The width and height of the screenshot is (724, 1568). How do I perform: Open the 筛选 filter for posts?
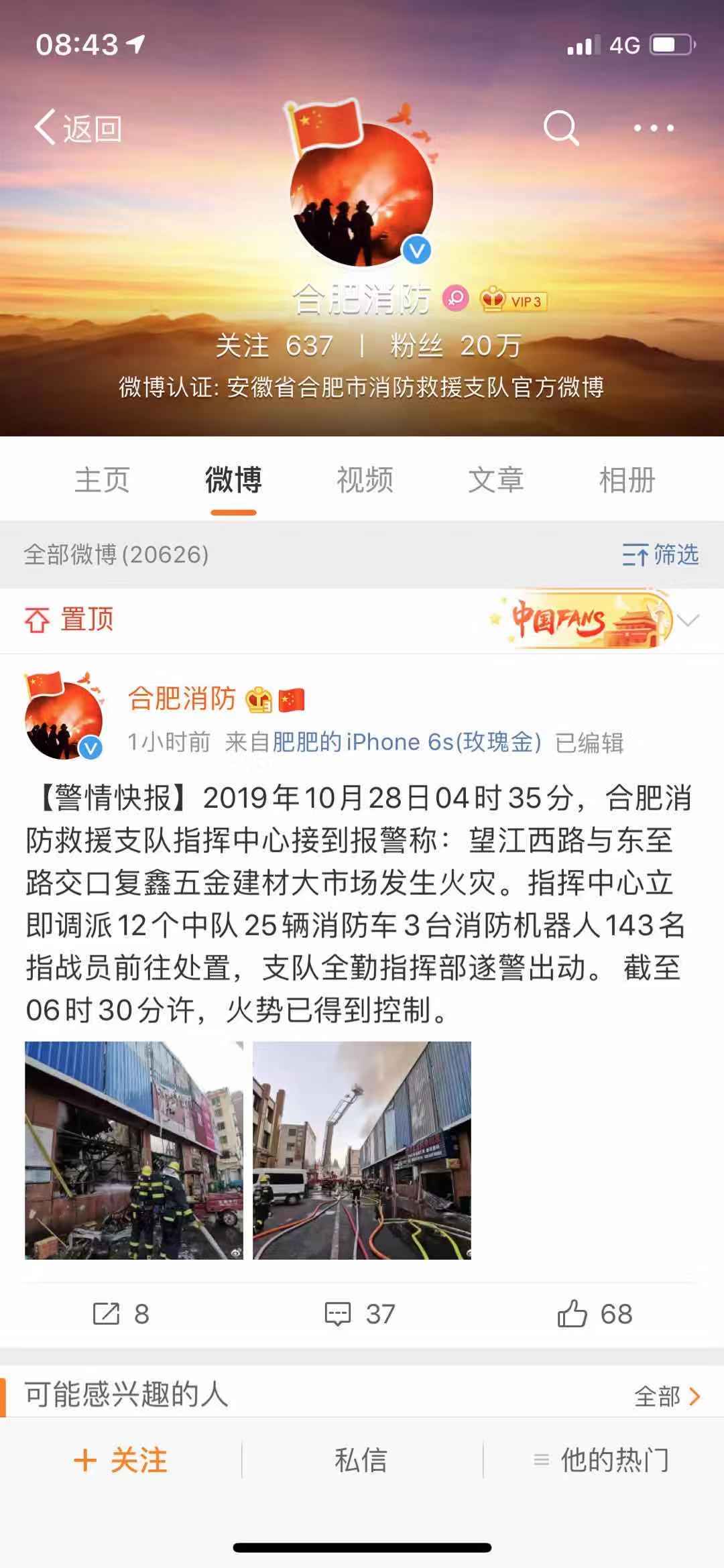(x=660, y=554)
